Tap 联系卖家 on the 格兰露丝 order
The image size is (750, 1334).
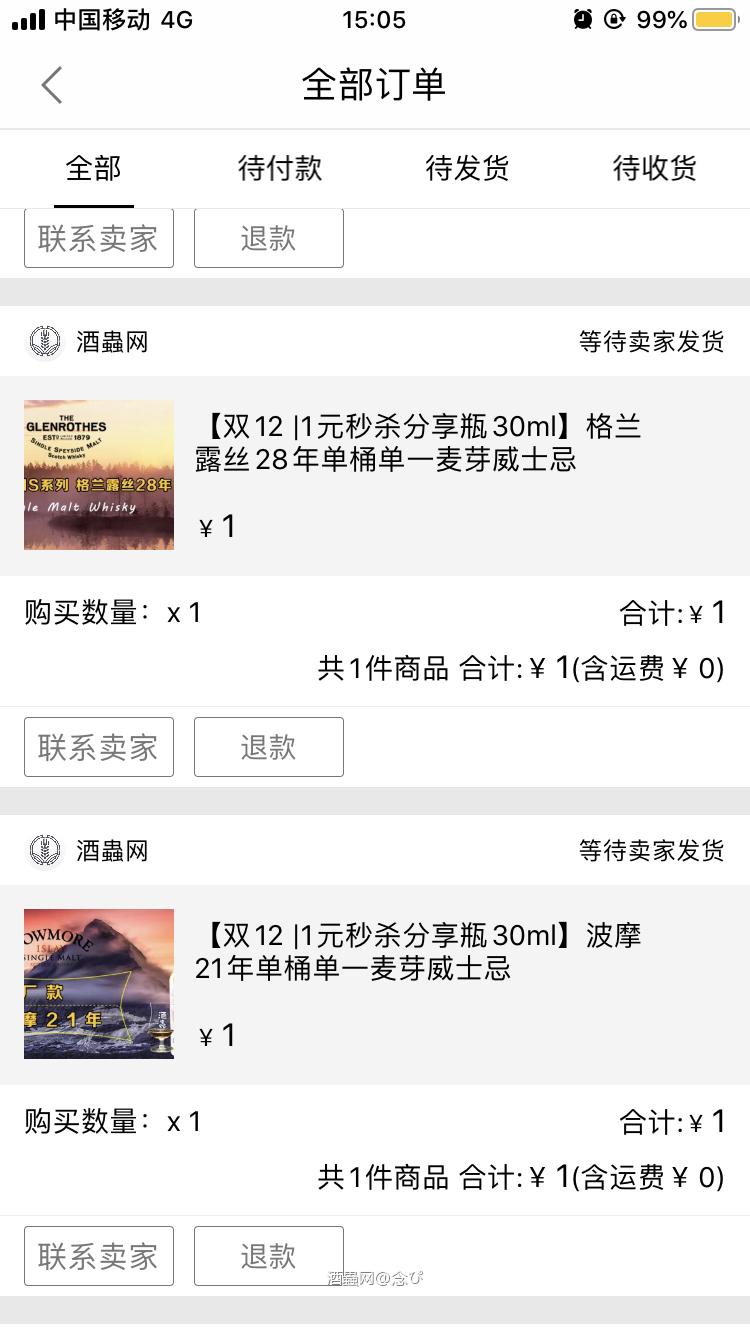97,747
